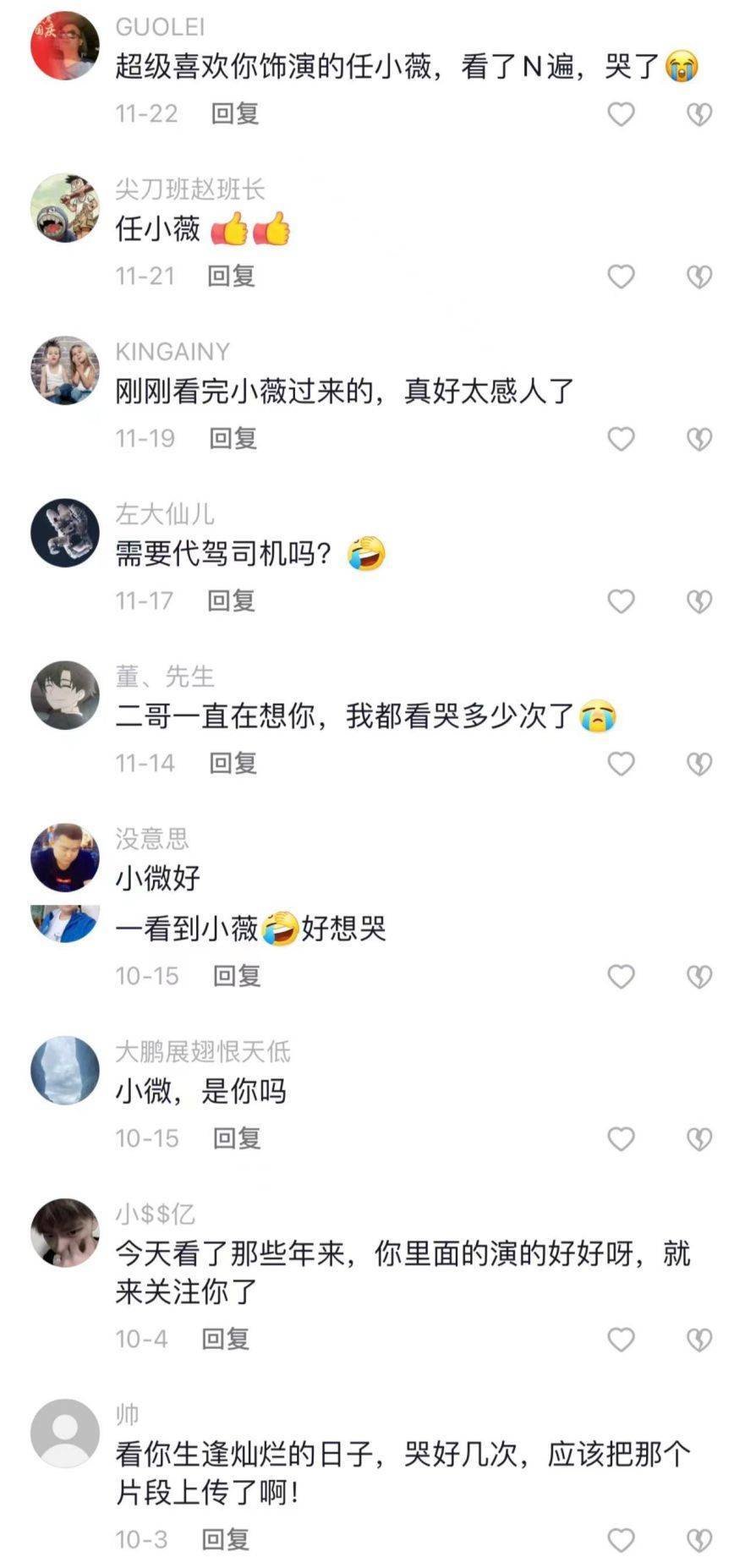The height and width of the screenshot is (1568, 745).
Task: Reply to 左大仙儿's comment
Action: [232, 600]
